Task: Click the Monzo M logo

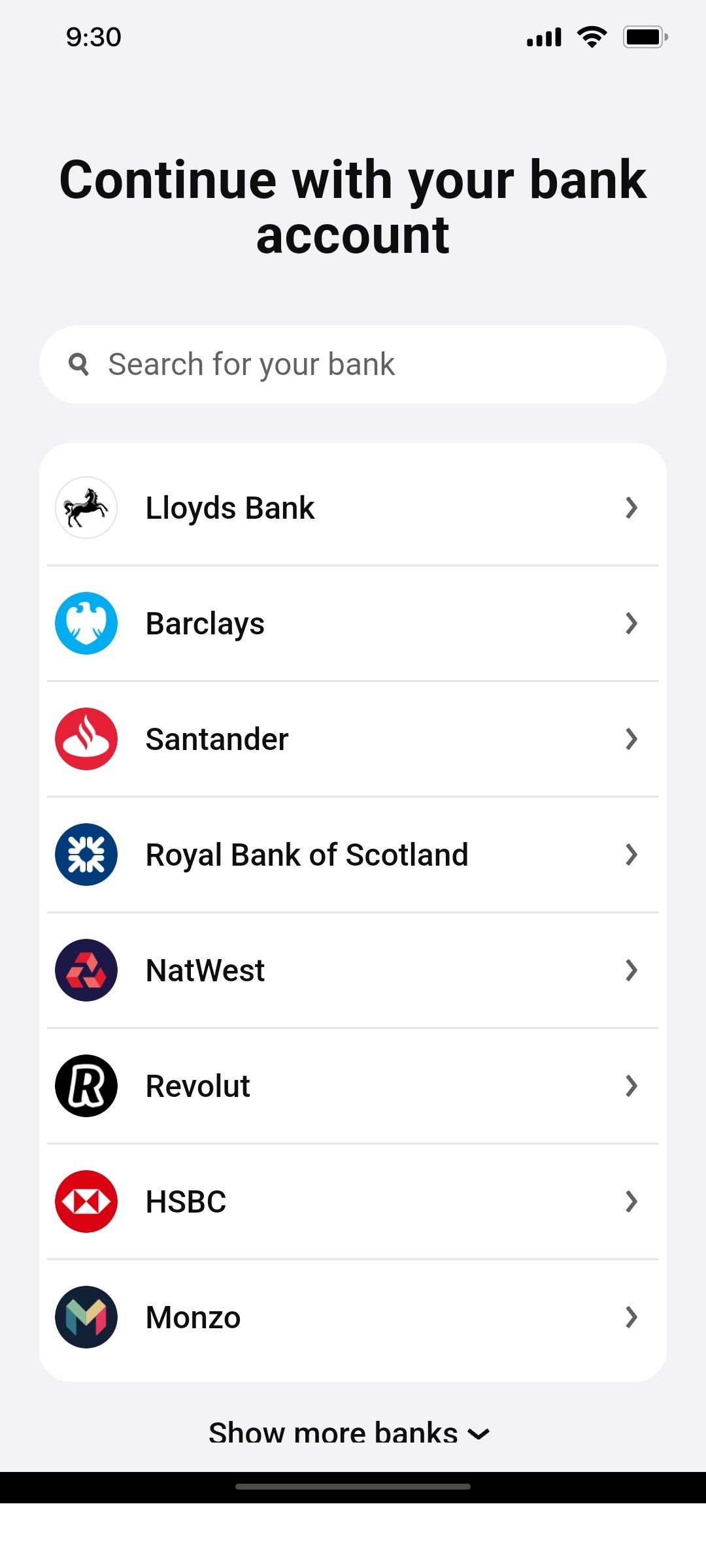Action: [86, 1316]
